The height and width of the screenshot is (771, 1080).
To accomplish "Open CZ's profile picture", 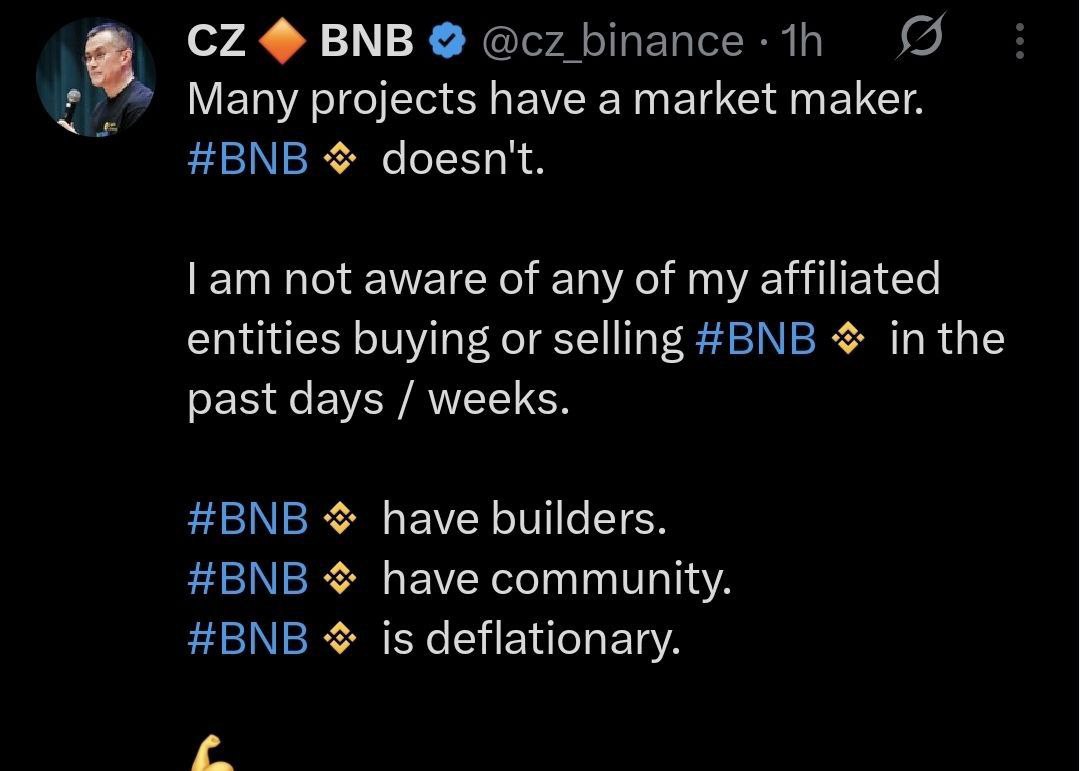I will tap(95, 77).
